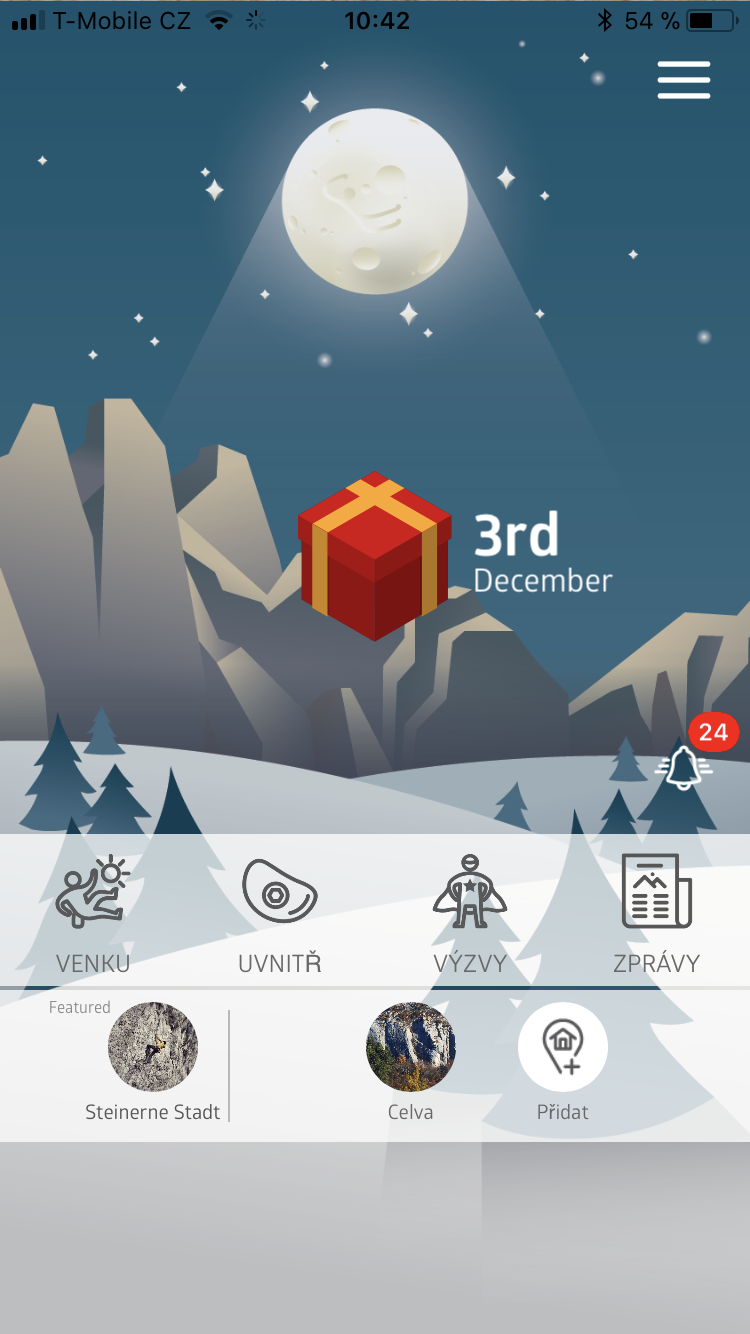The height and width of the screenshot is (1334, 750).
Task: Open the hamburger menu
Action: click(684, 80)
